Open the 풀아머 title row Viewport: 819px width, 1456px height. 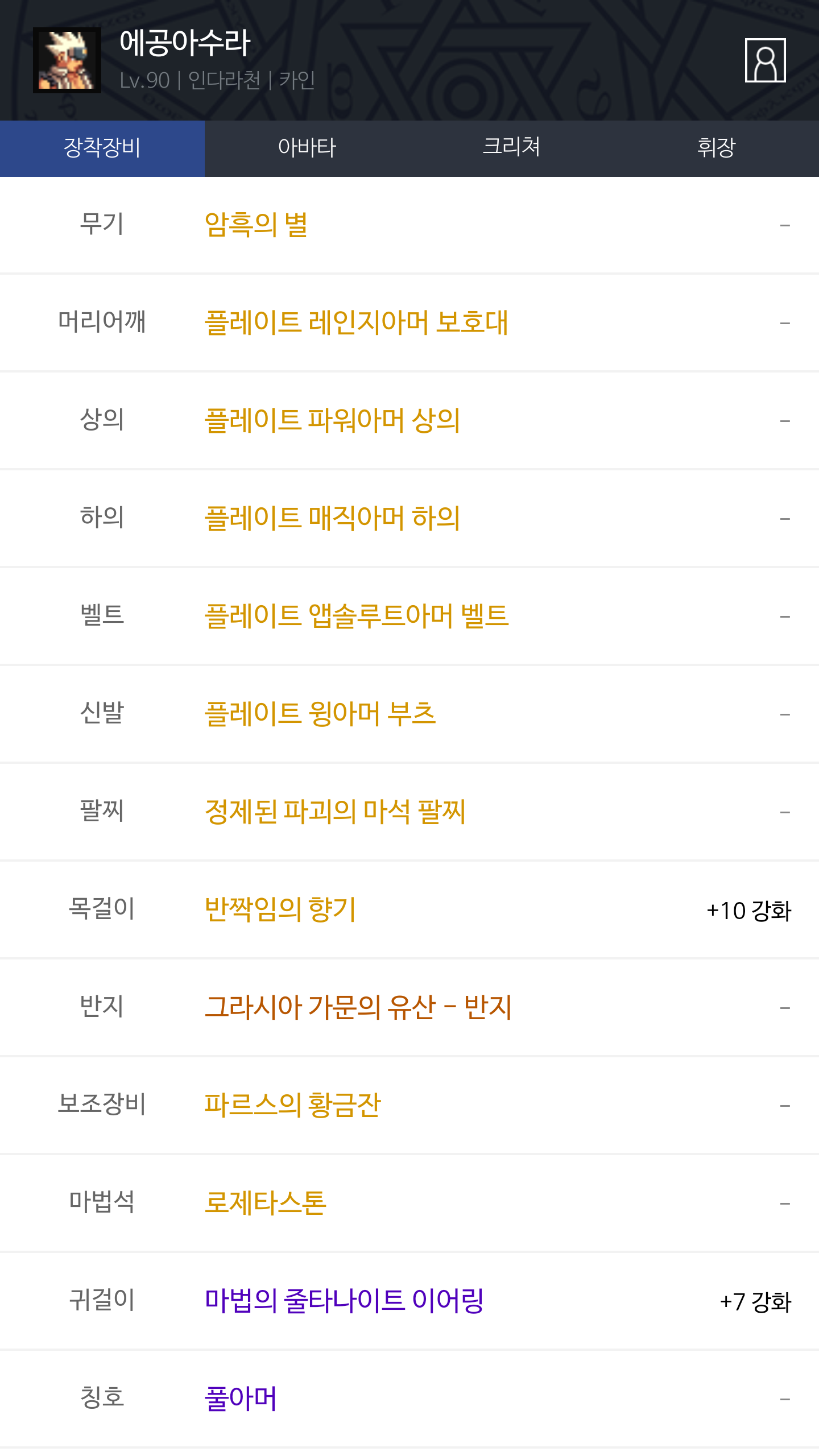241,1399
